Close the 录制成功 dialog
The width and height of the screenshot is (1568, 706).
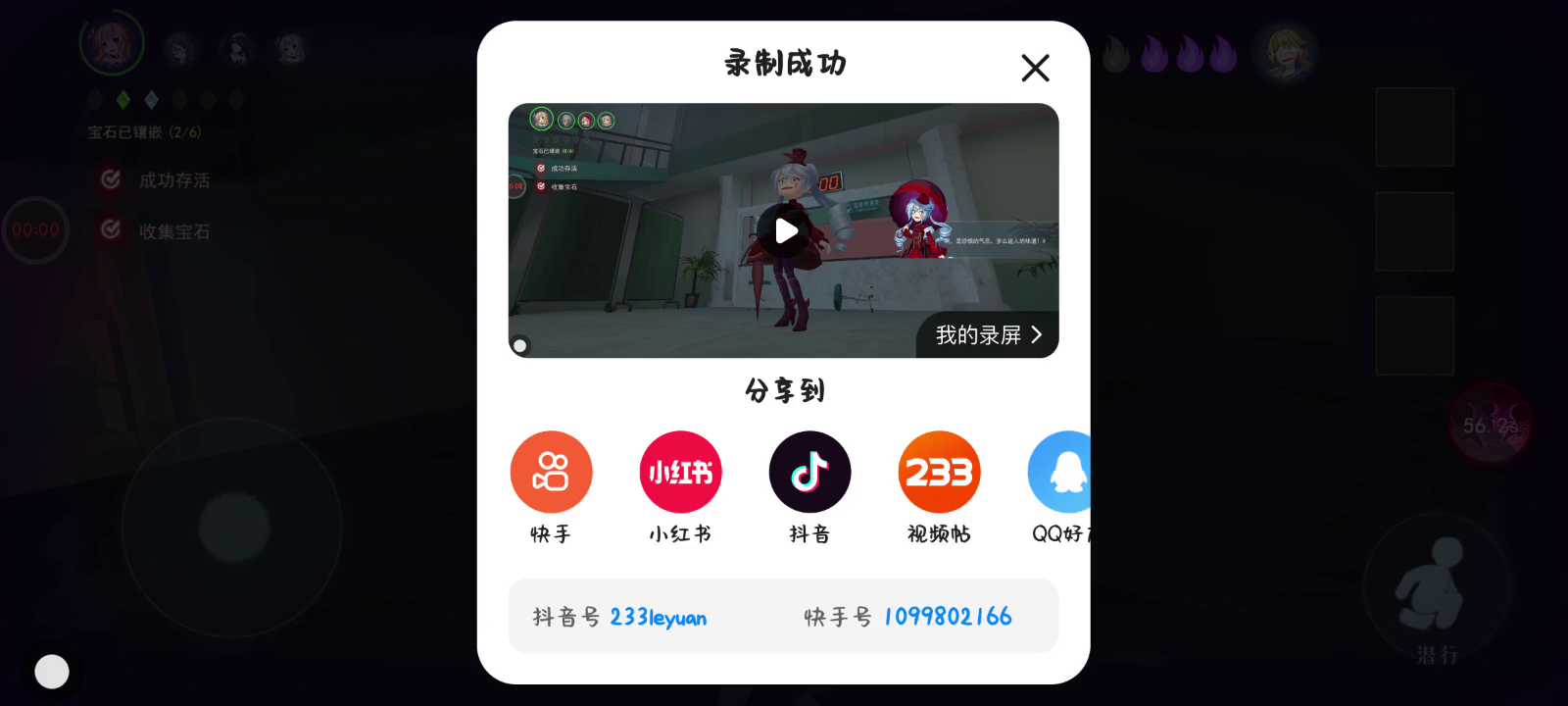1035,68
